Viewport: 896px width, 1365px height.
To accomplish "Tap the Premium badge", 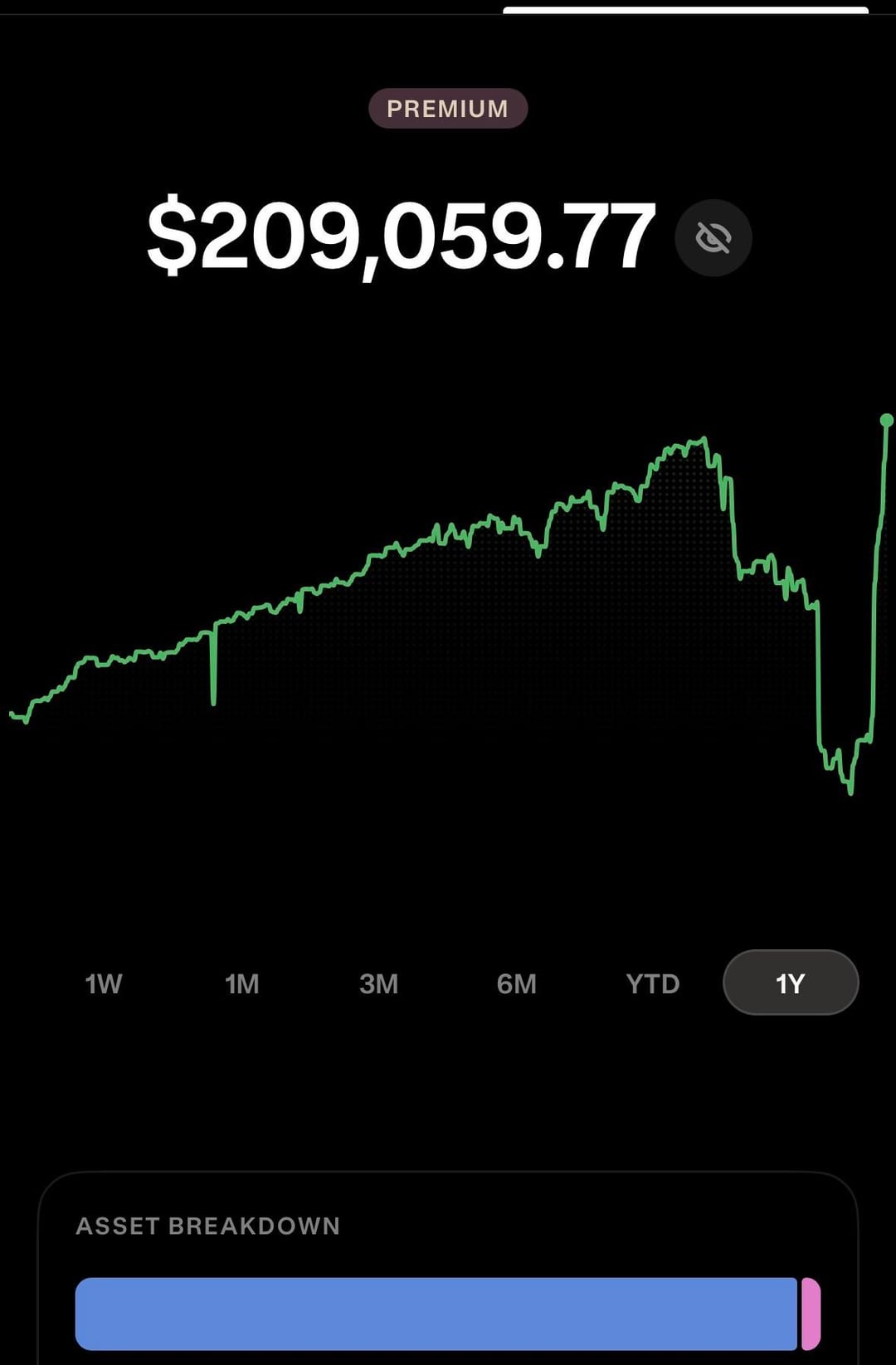I will click(x=447, y=109).
